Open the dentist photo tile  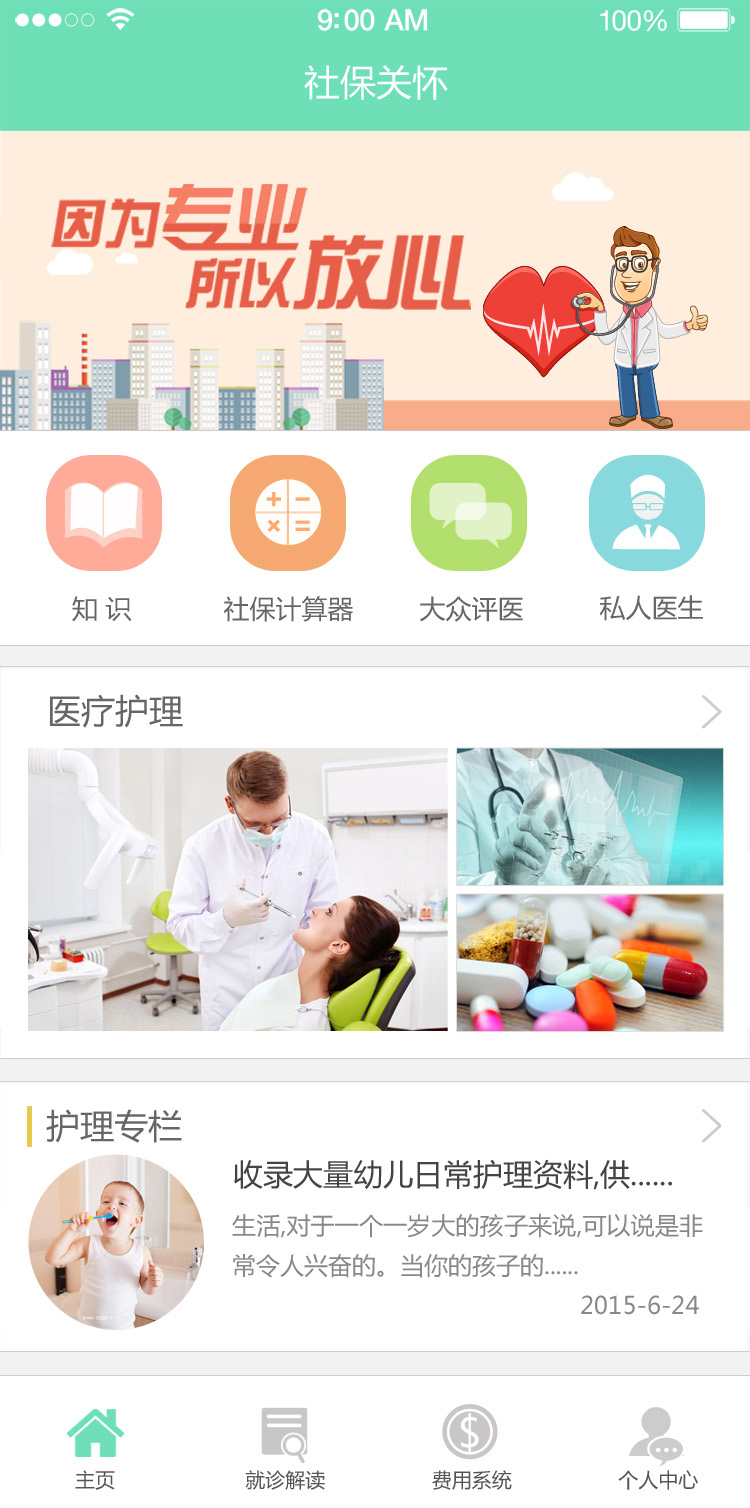[x=238, y=889]
